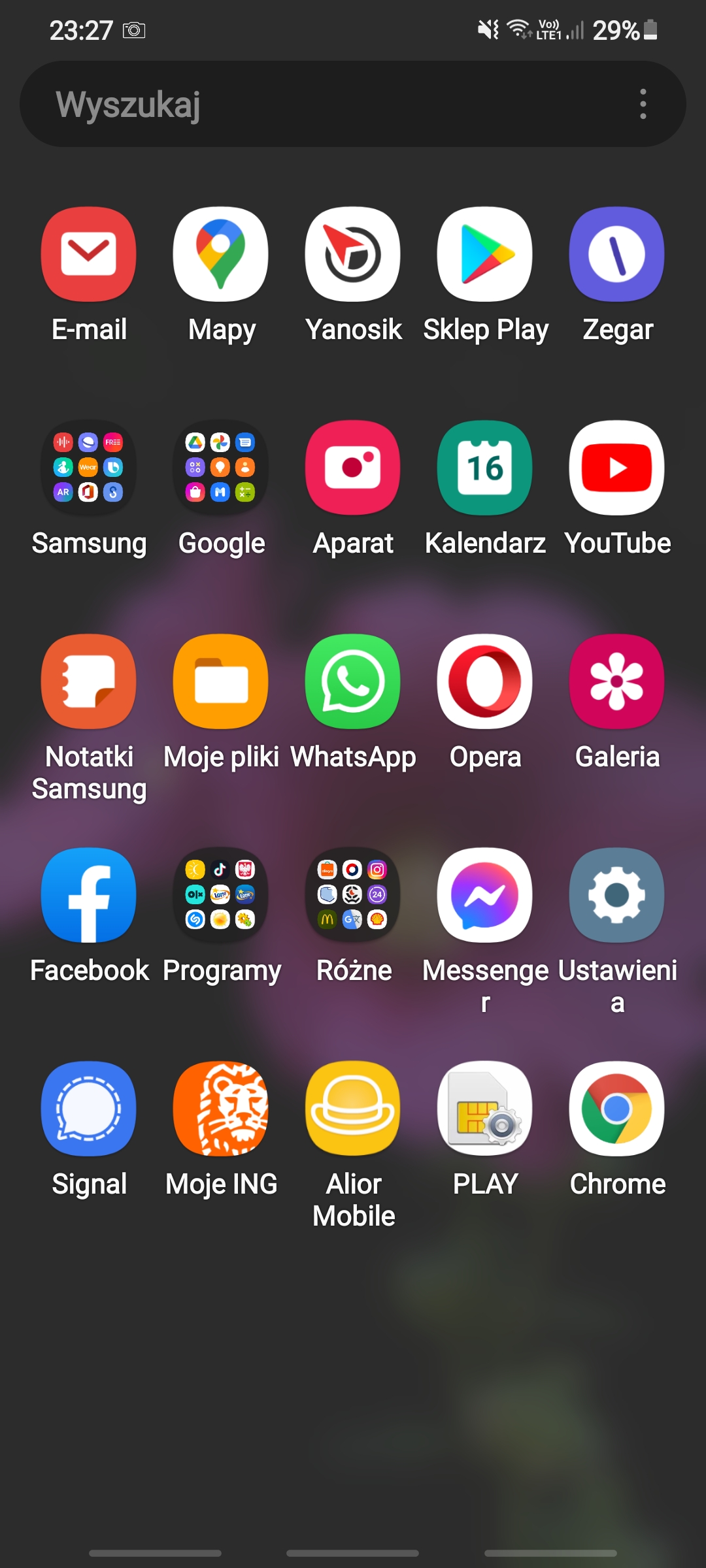Launch YouTube

coord(617,468)
